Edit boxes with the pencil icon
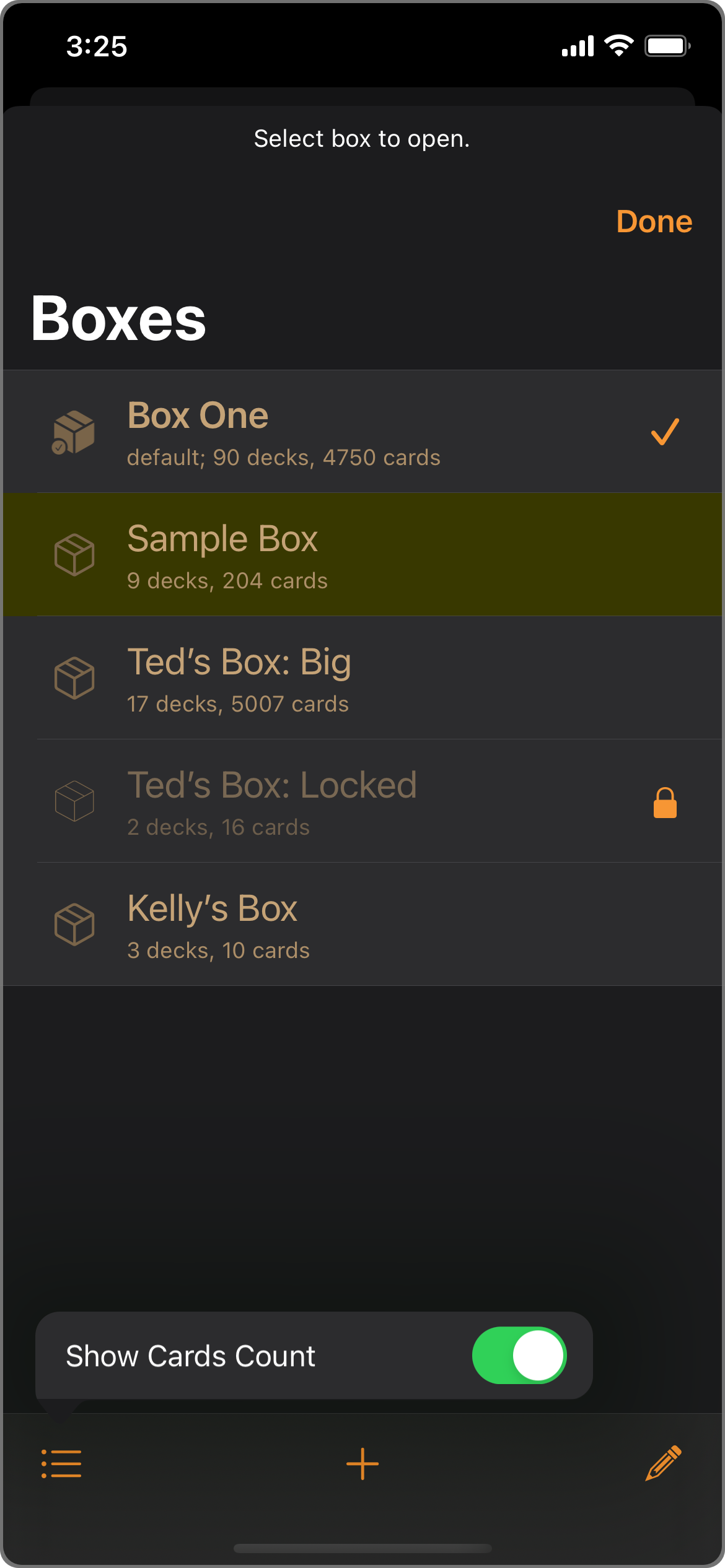Screen dimensions: 725x1568 (663, 1464)
